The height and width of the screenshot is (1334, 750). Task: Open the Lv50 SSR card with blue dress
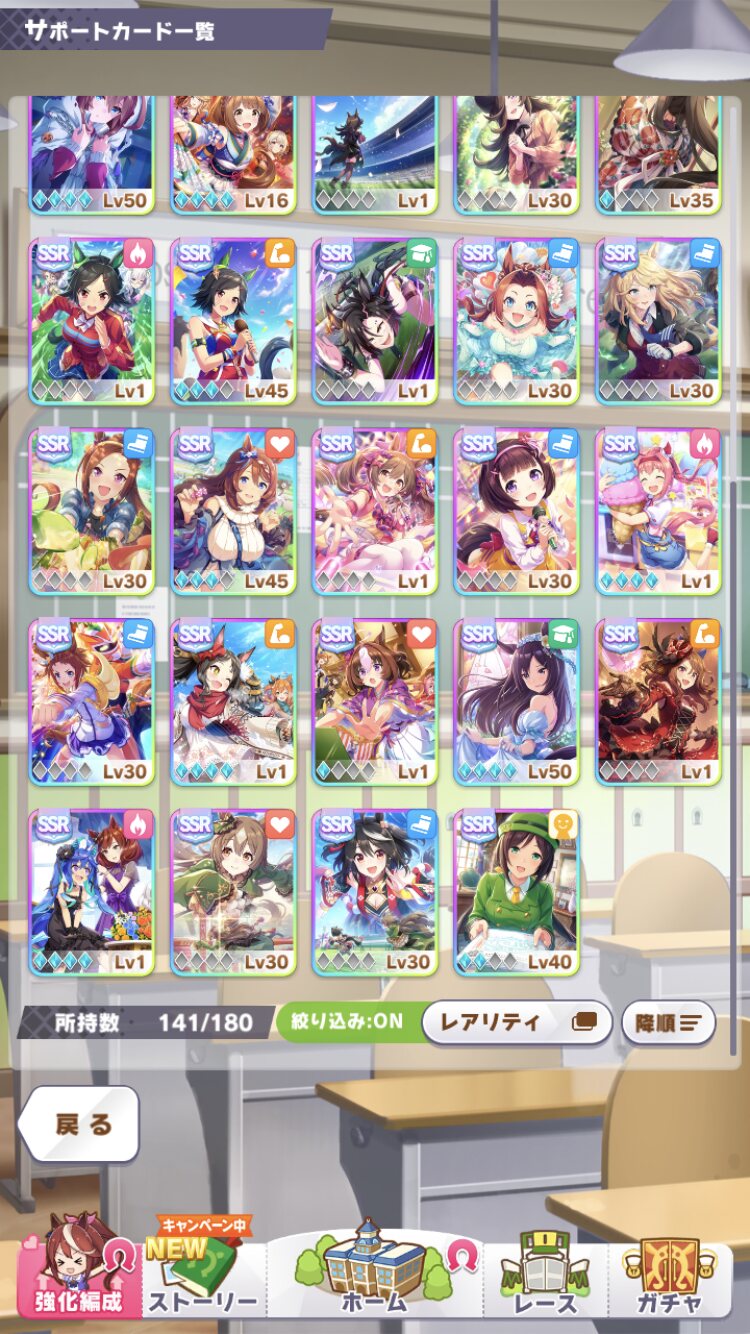(517, 702)
